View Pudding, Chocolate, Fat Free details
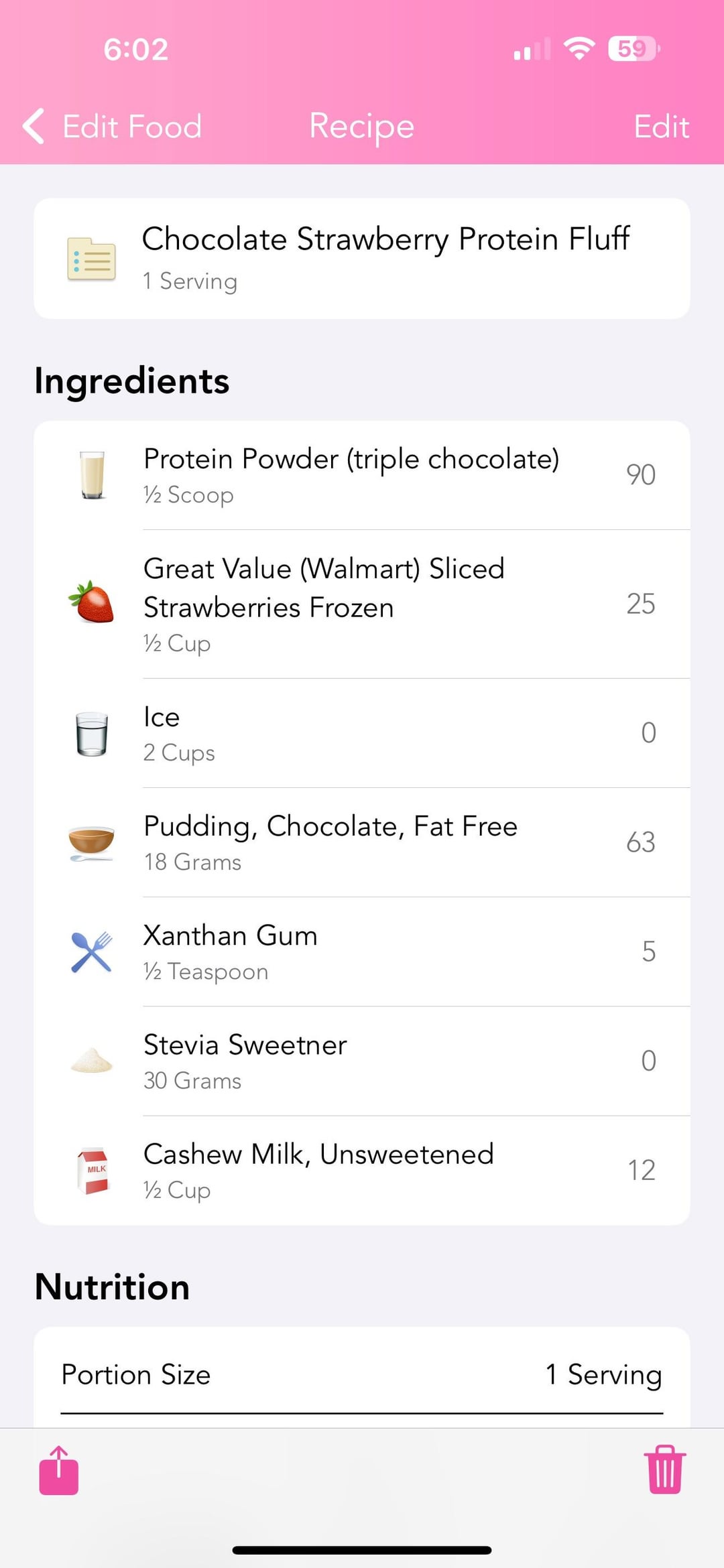Screen dimensions: 724x1568 [x=362, y=842]
